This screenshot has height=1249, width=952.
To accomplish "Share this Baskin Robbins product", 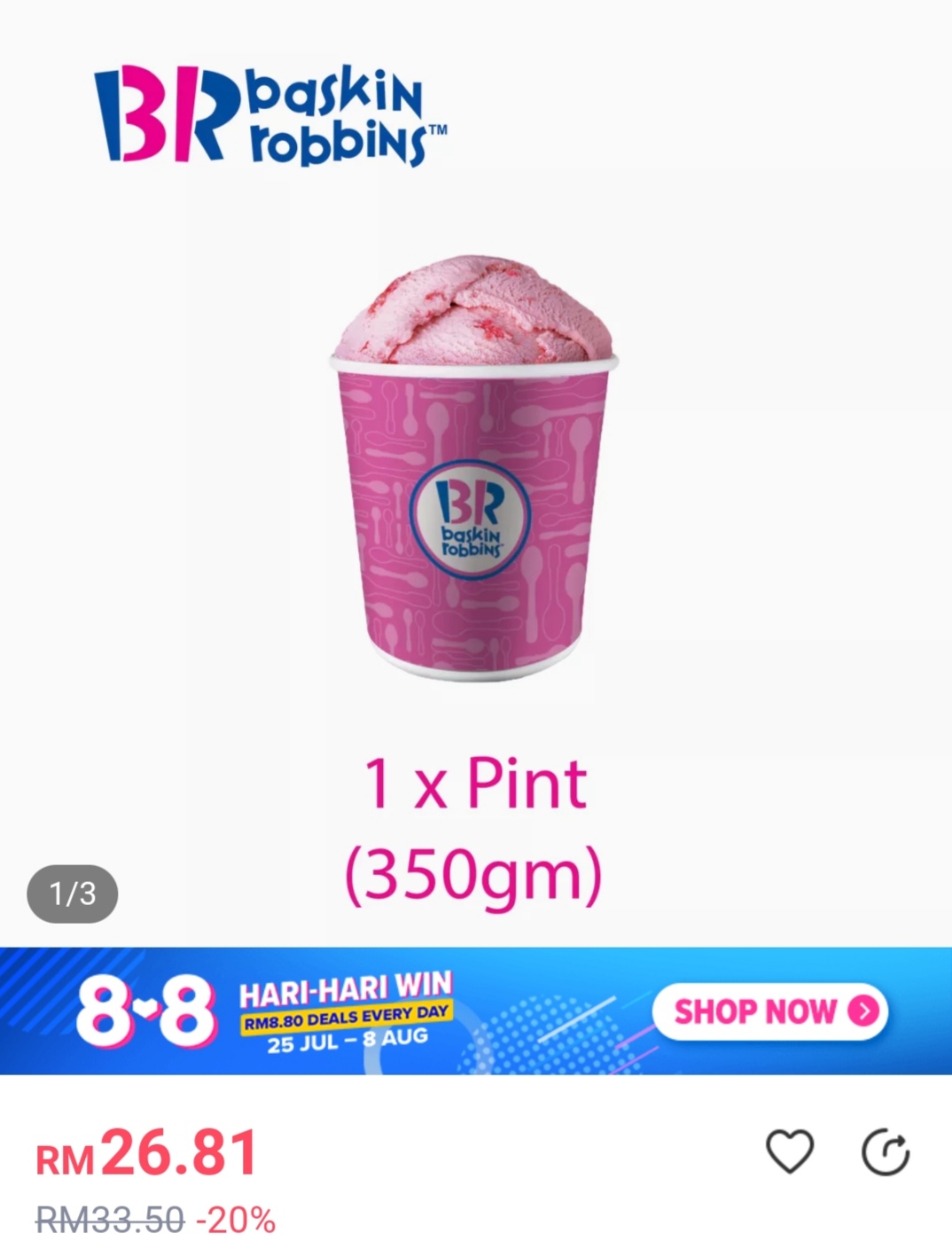I will click(x=886, y=1152).
